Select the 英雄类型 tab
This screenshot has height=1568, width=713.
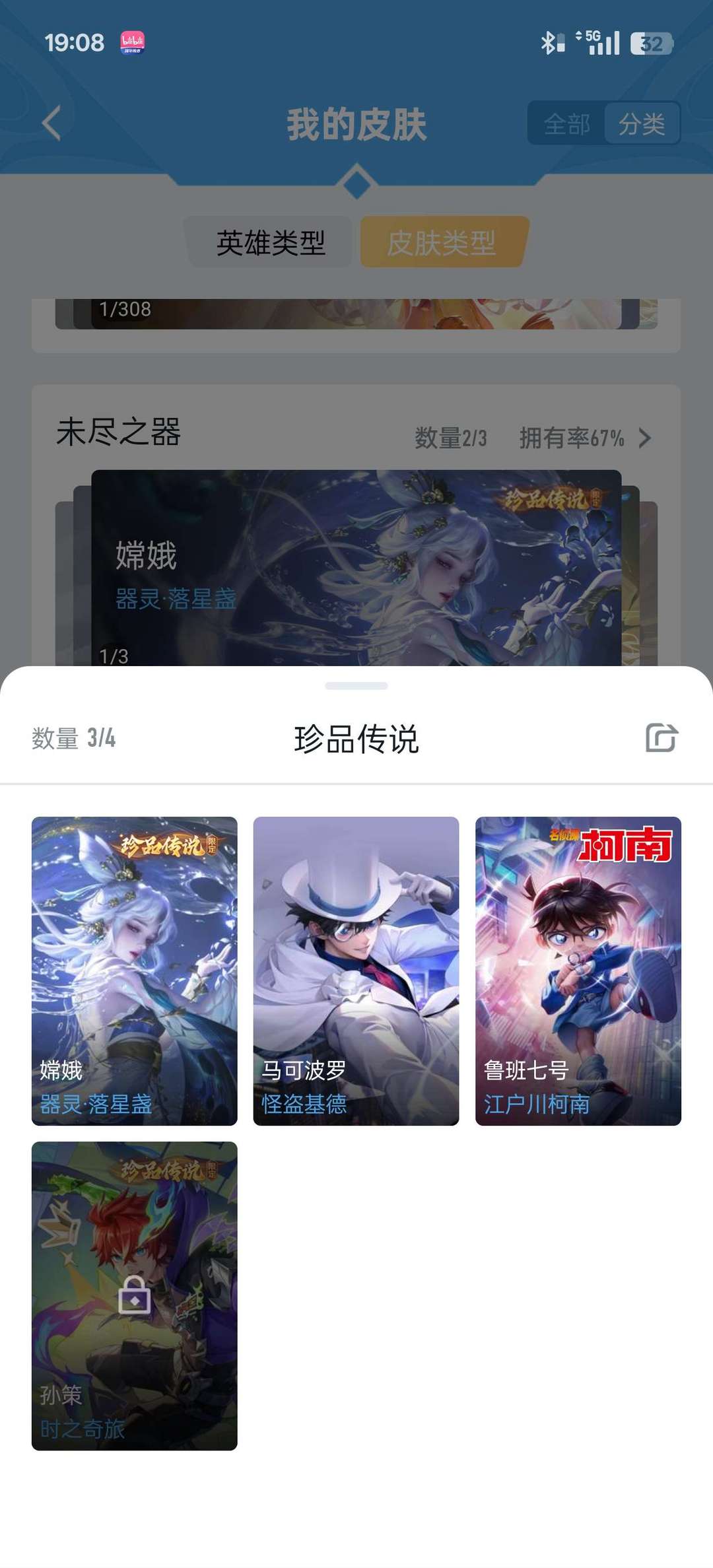pos(271,242)
